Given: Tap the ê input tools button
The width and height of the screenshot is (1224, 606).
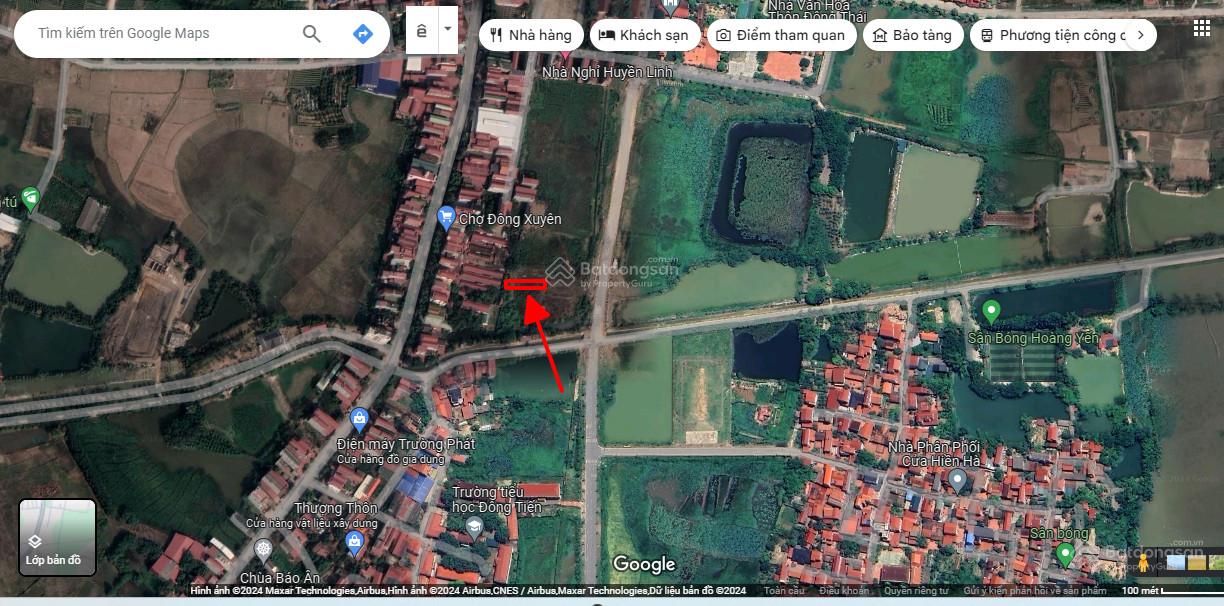Looking at the screenshot, I should coord(422,31).
